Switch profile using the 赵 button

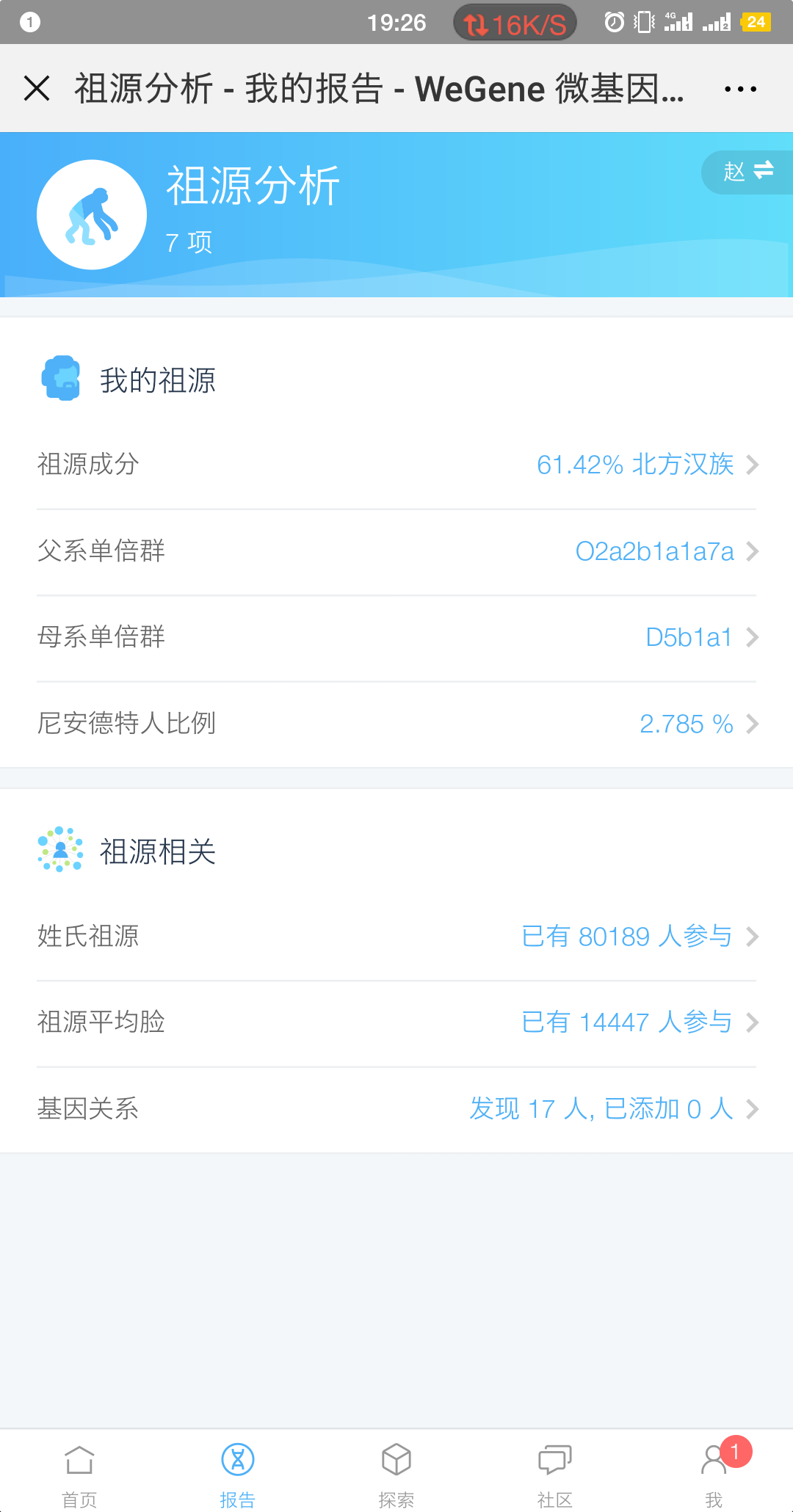click(x=747, y=172)
